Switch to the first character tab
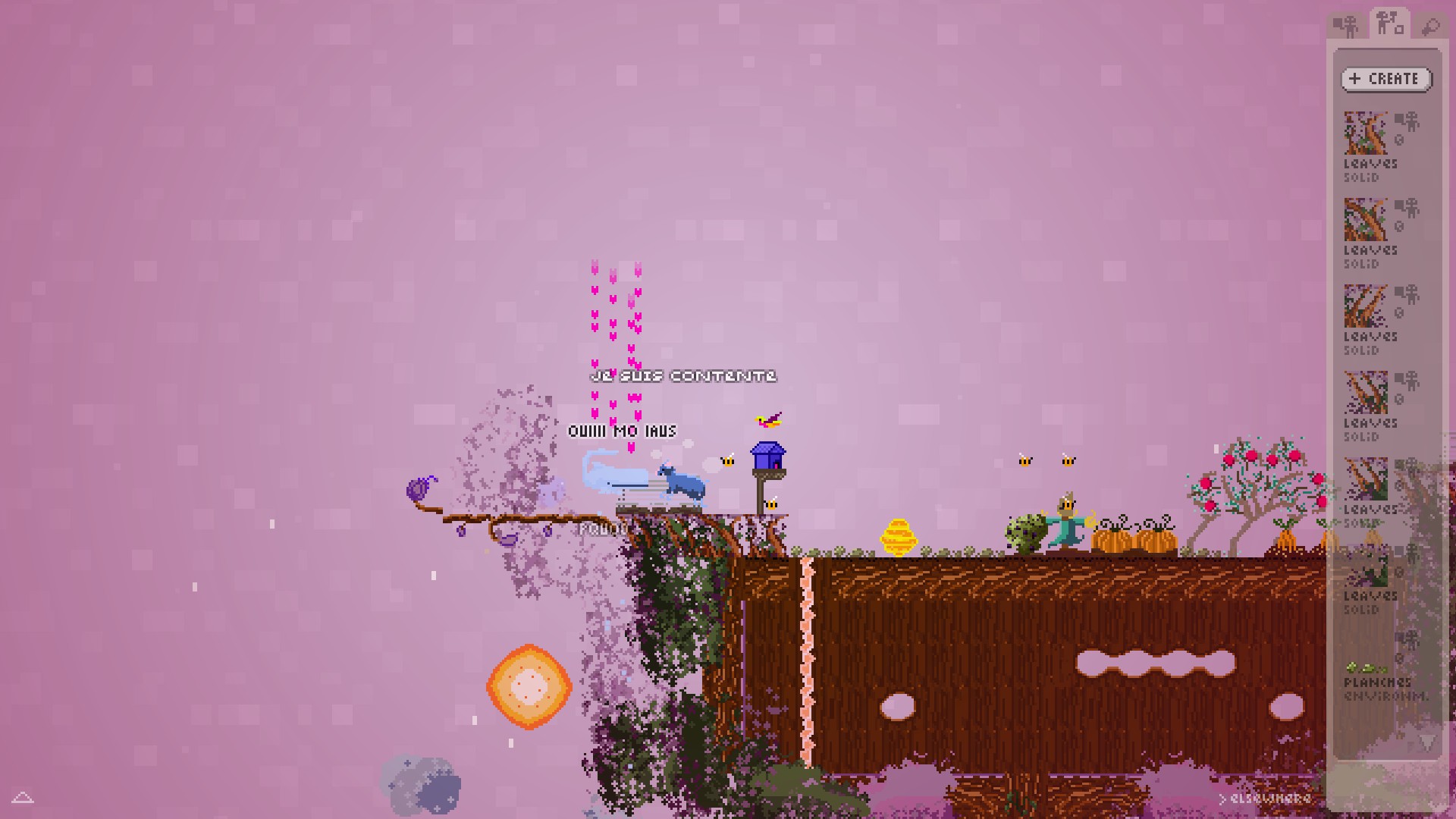Image resolution: width=1456 pixels, height=819 pixels. [x=1348, y=27]
